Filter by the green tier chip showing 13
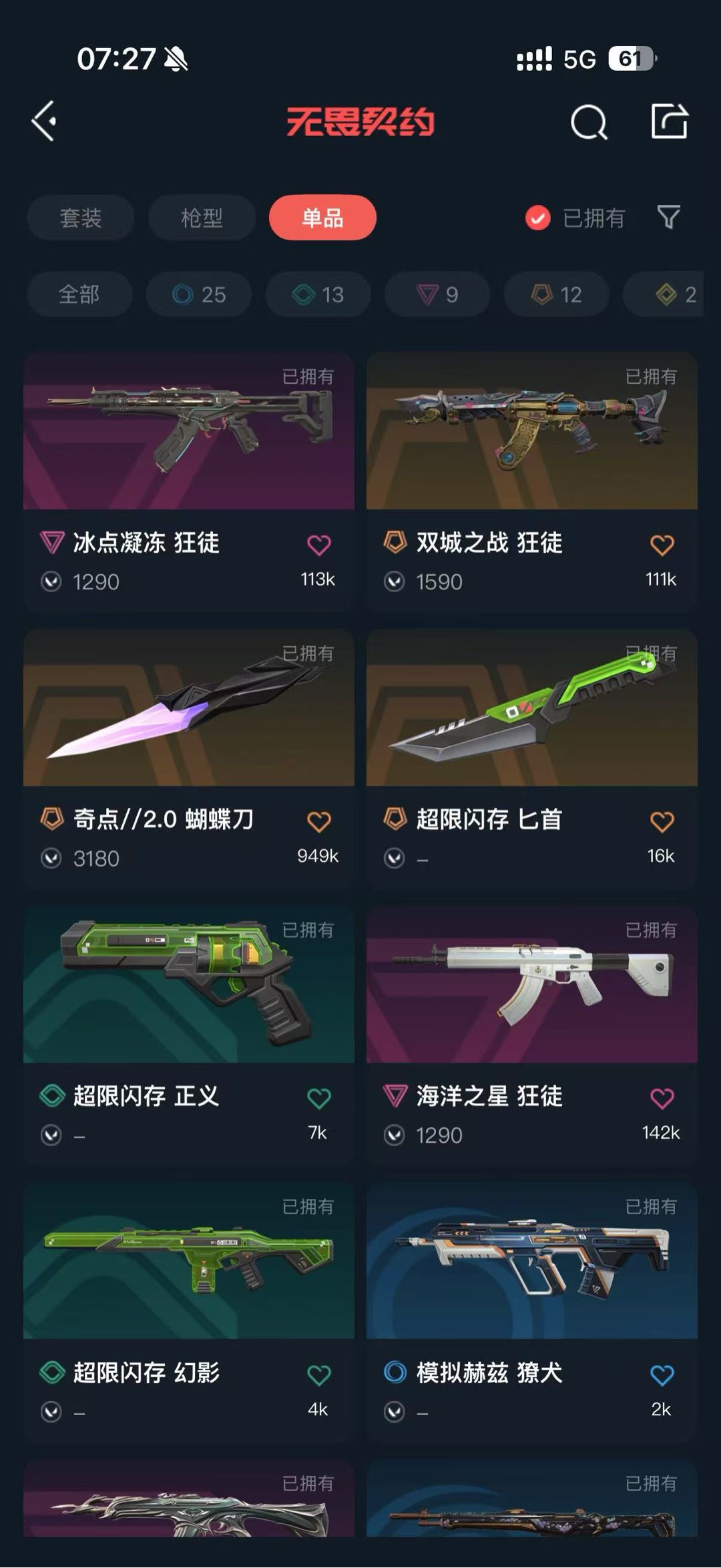This screenshot has width=721, height=1568. tap(318, 294)
